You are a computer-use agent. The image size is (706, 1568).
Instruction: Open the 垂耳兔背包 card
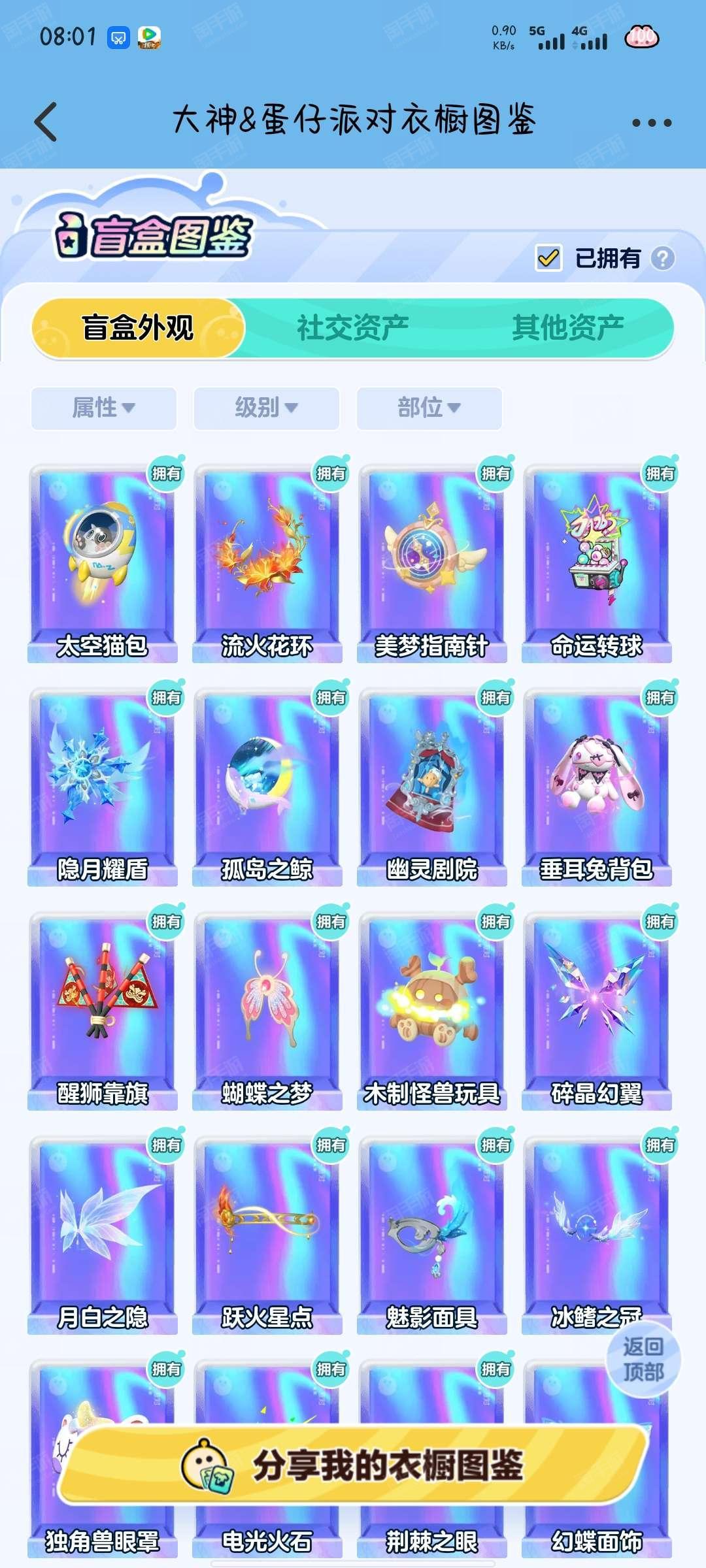(597, 787)
